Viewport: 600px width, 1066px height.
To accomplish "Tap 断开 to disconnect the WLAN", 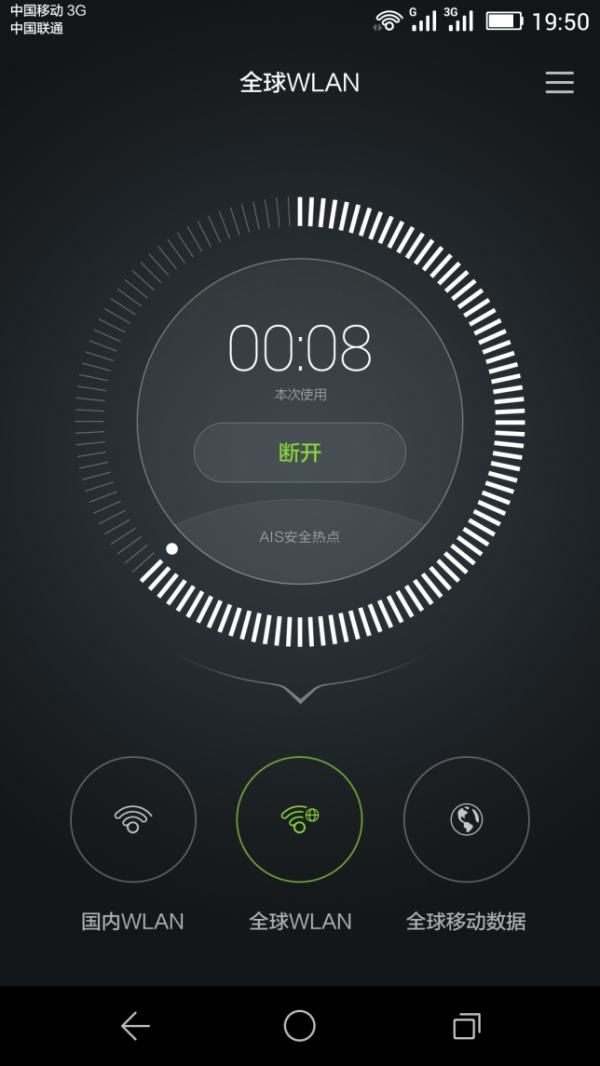I will 300,452.
